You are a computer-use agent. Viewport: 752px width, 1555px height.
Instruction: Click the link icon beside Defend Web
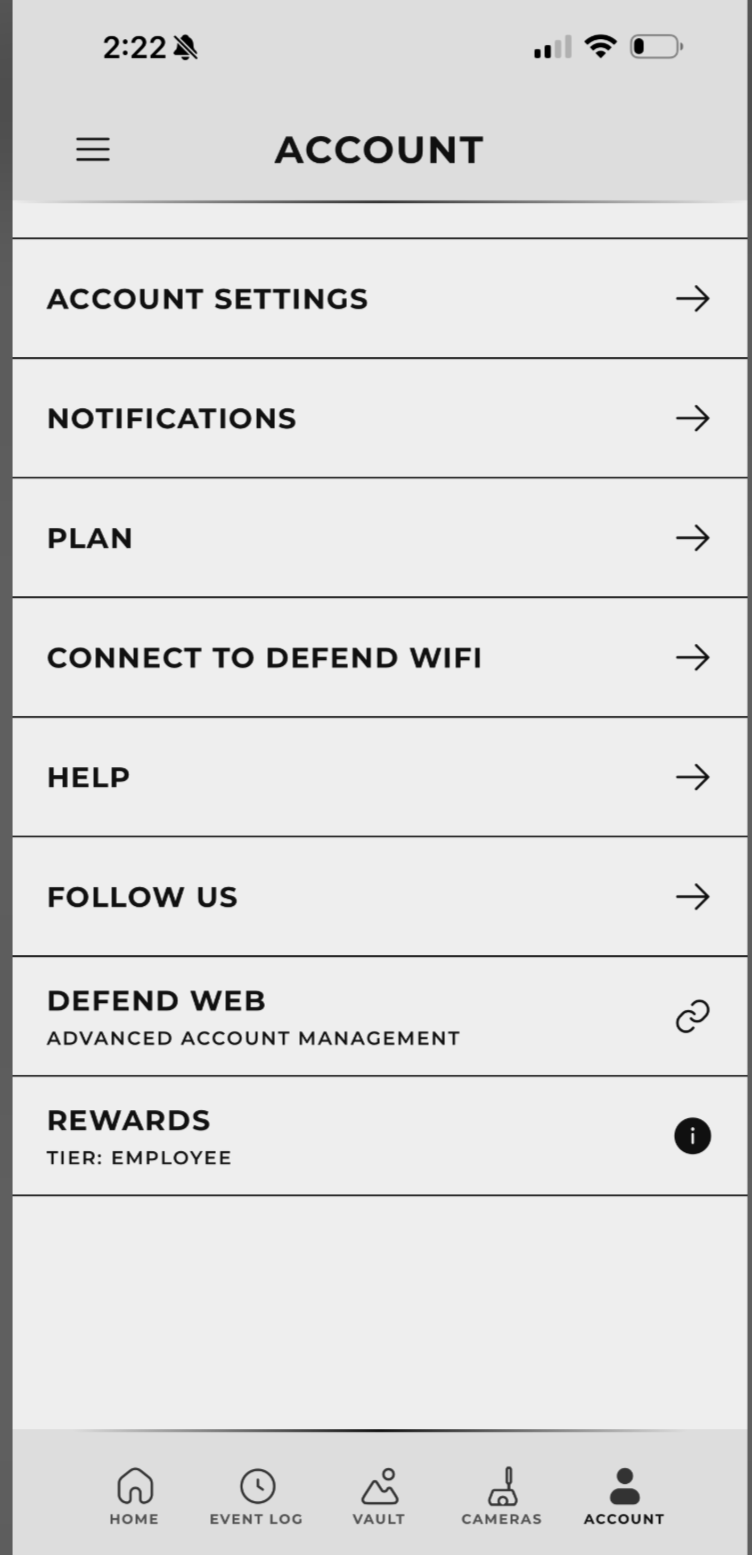692,1016
